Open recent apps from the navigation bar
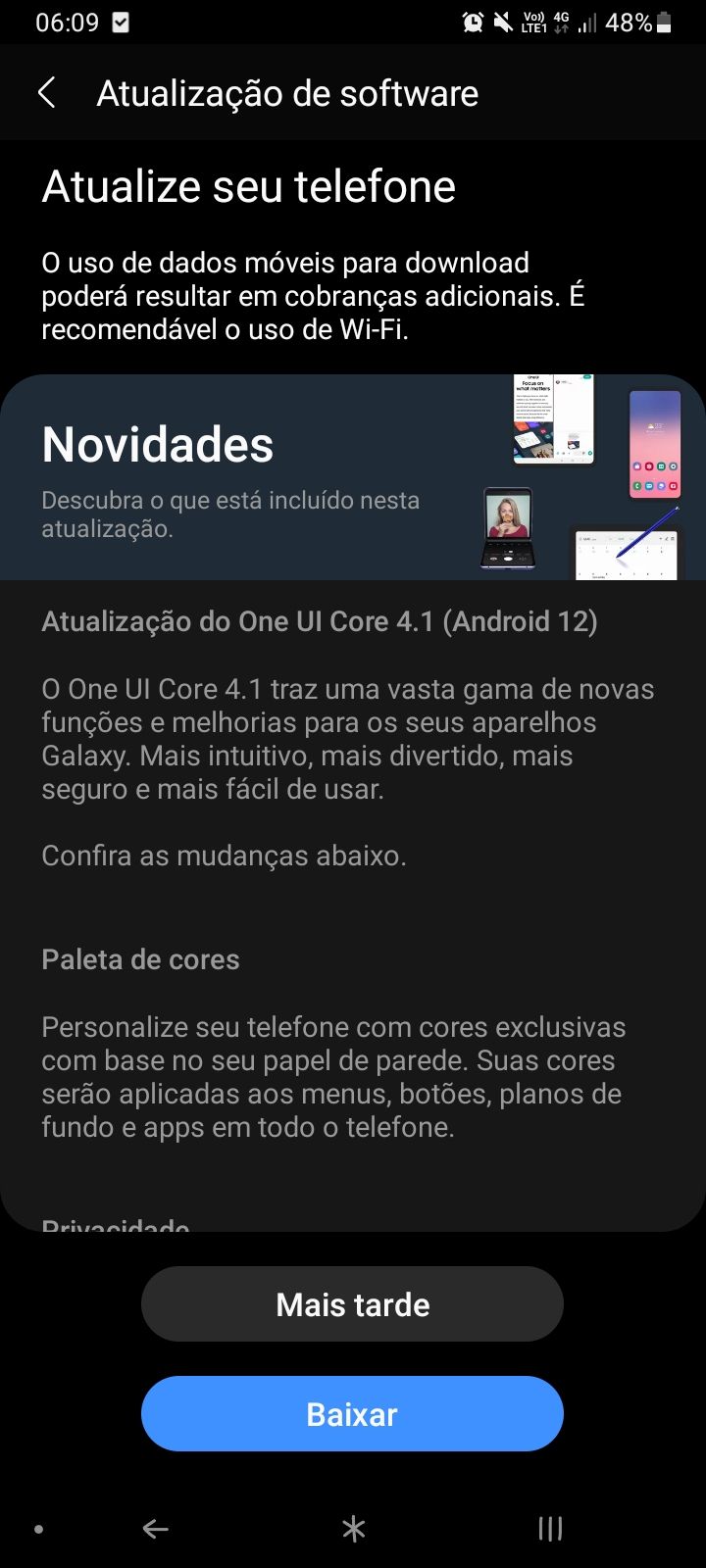 [550, 1528]
